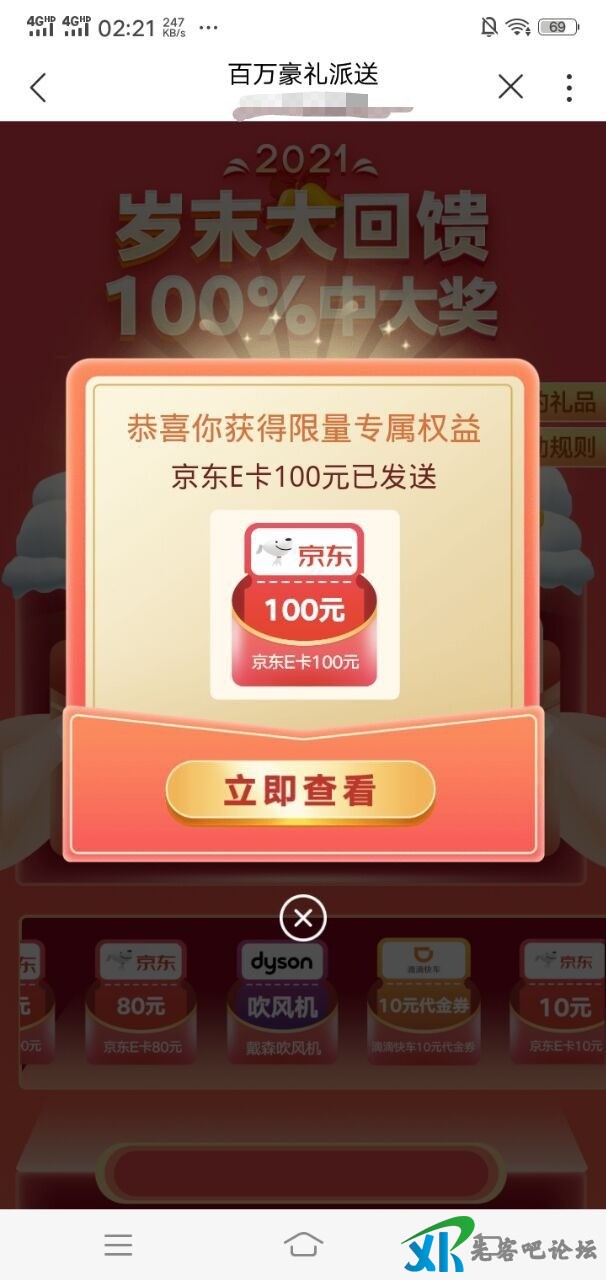Go back using the top-left arrow

point(38,88)
